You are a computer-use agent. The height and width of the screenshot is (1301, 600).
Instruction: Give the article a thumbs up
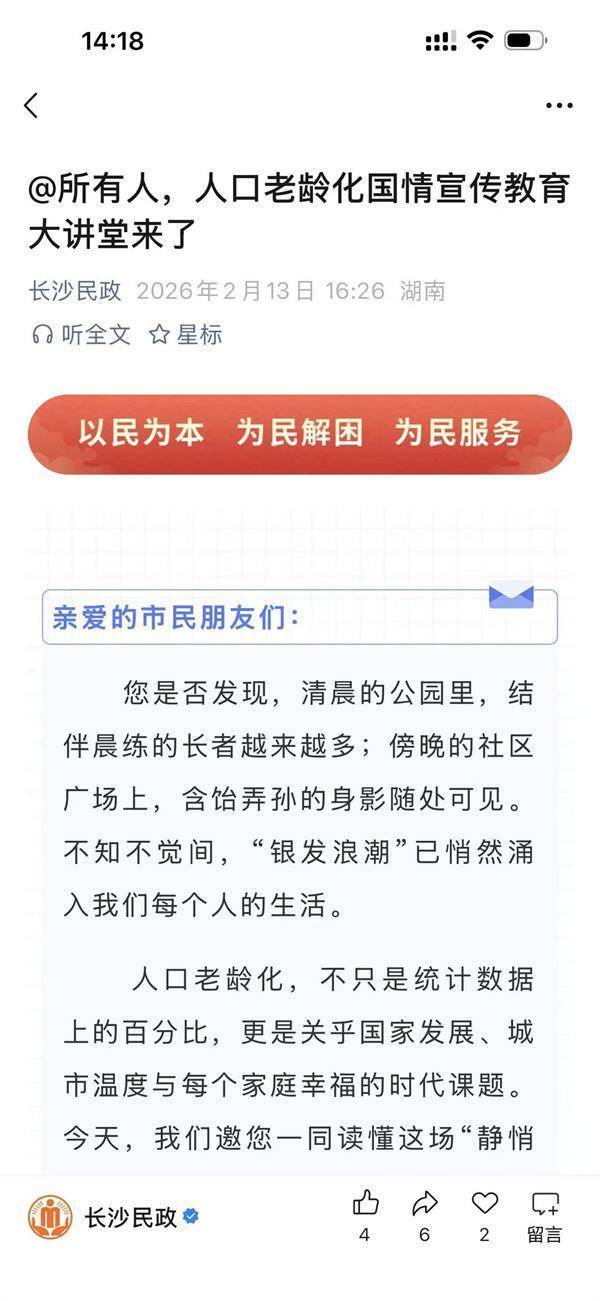coord(366,1203)
